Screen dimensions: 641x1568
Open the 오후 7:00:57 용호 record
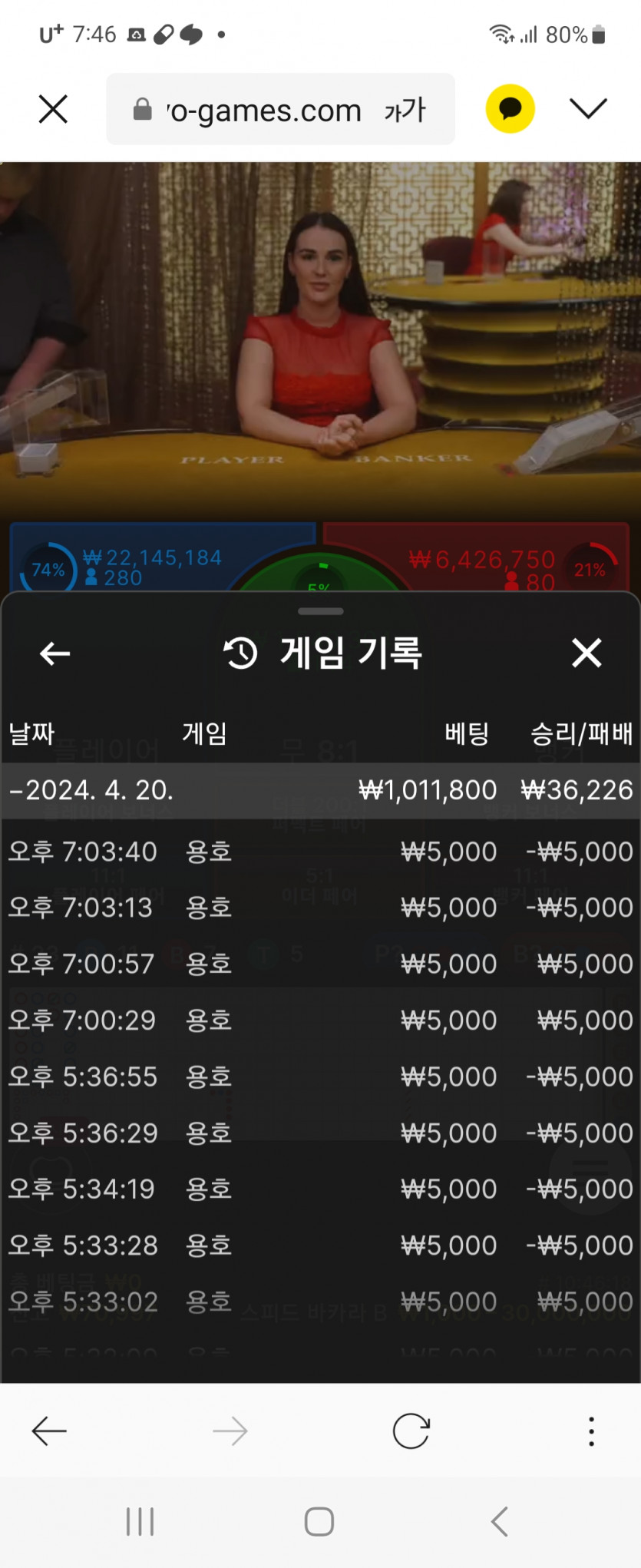click(320, 964)
